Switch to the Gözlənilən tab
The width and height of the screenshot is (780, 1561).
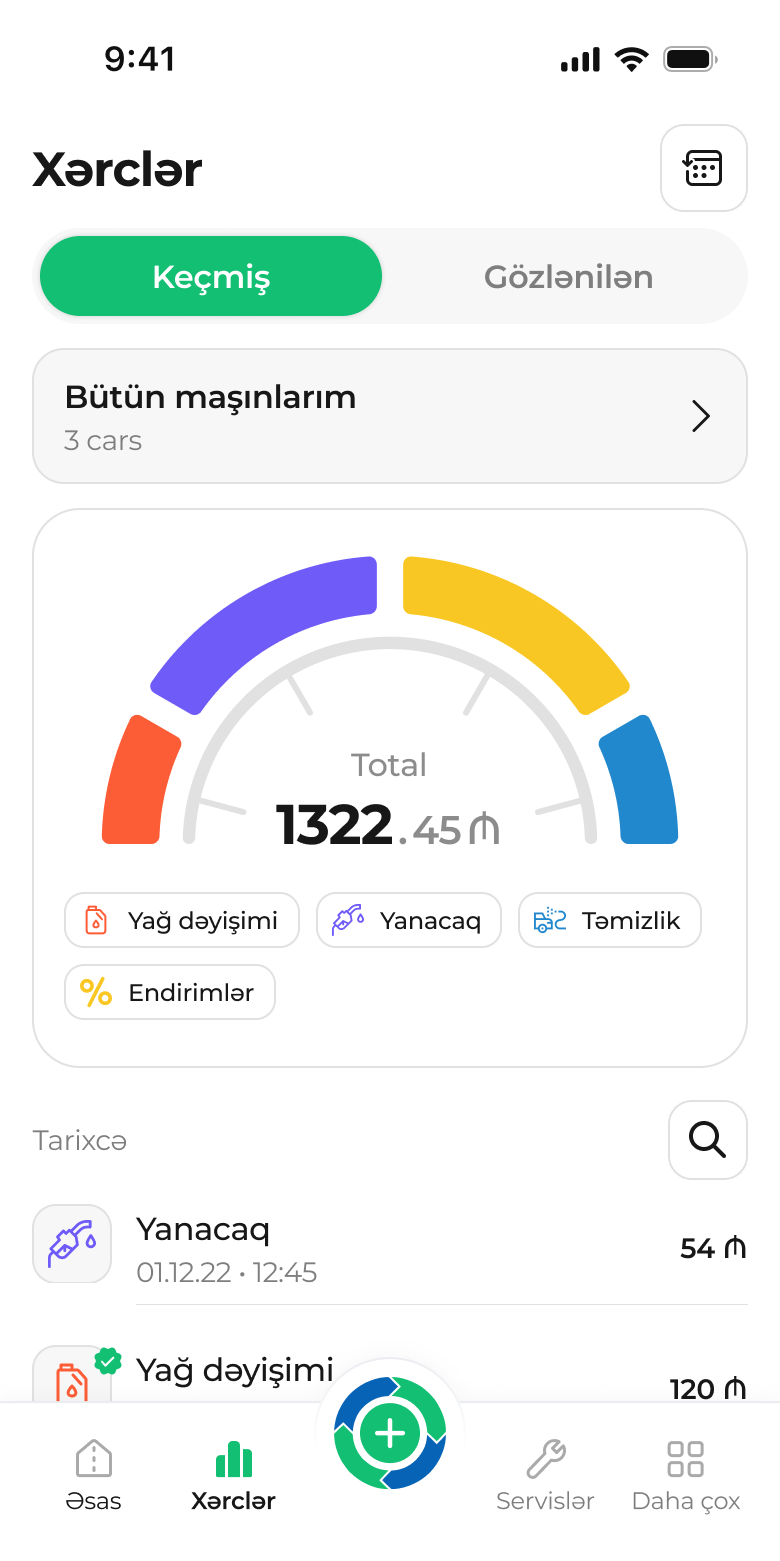pyautogui.click(x=568, y=277)
